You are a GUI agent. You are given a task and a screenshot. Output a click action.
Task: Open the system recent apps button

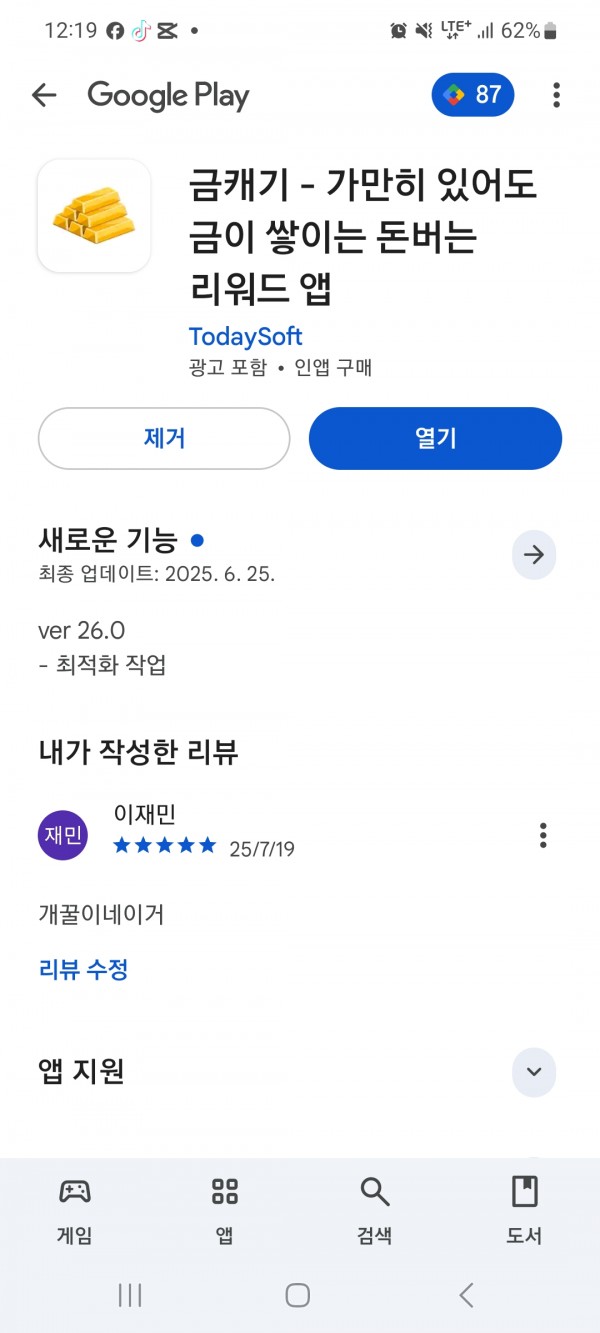click(x=130, y=1295)
